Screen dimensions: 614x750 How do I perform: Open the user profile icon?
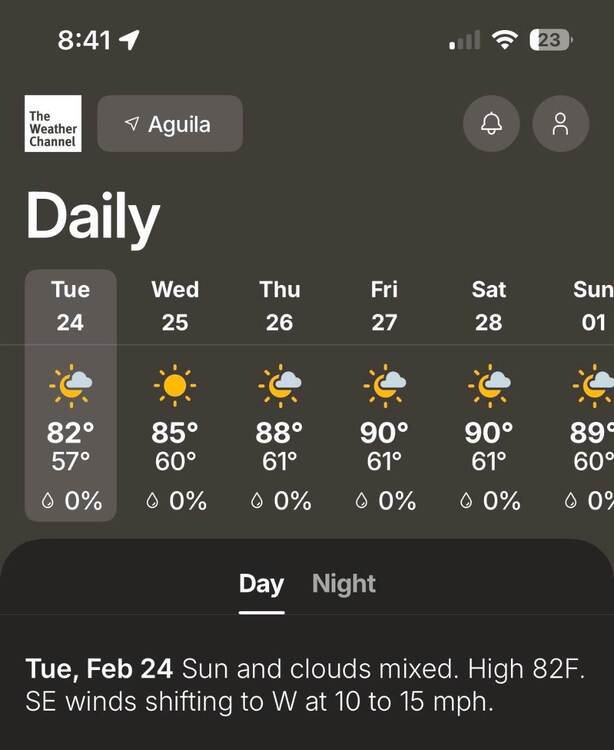pos(560,124)
